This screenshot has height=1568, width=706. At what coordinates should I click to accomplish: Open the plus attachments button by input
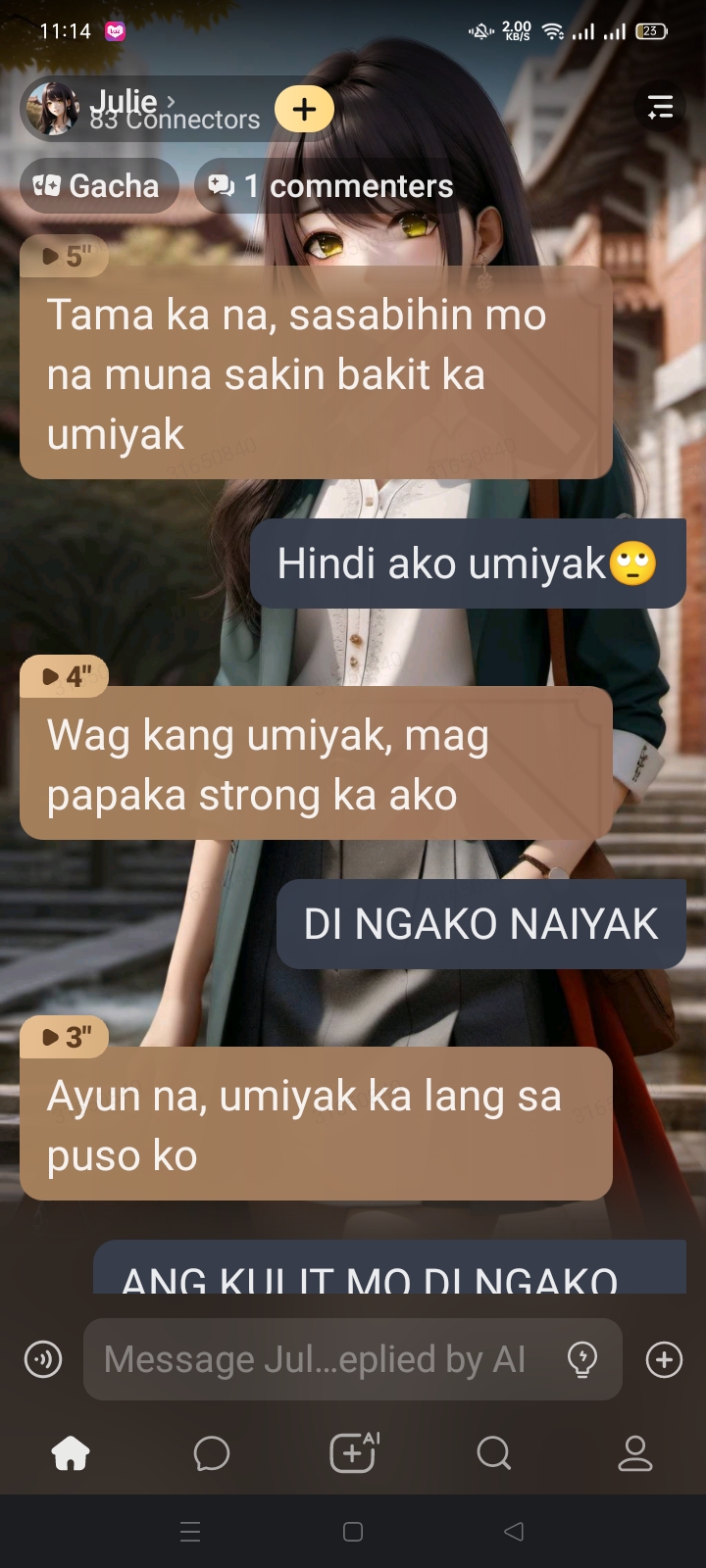(x=664, y=1359)
